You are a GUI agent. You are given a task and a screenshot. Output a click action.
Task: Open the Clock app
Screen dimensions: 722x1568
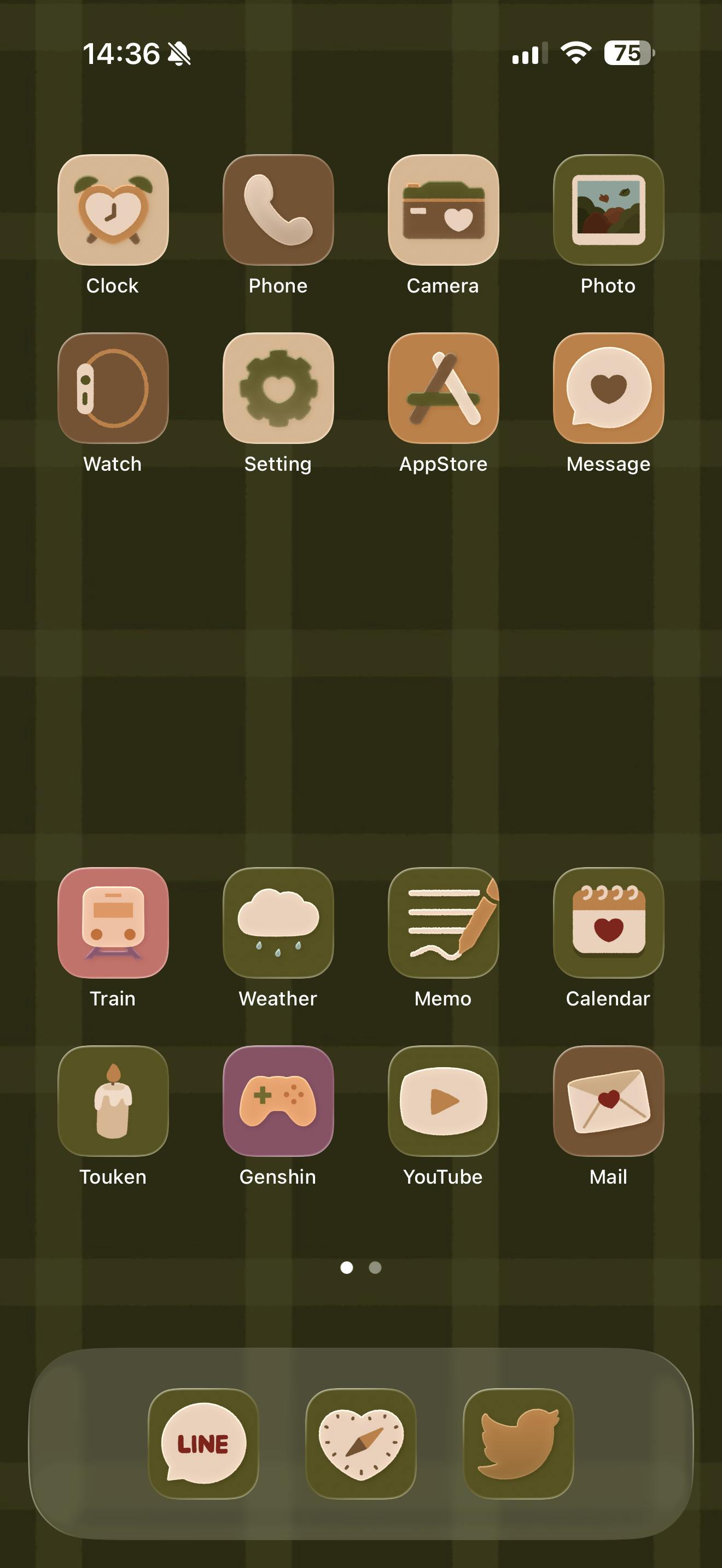[x=113, y=210]
